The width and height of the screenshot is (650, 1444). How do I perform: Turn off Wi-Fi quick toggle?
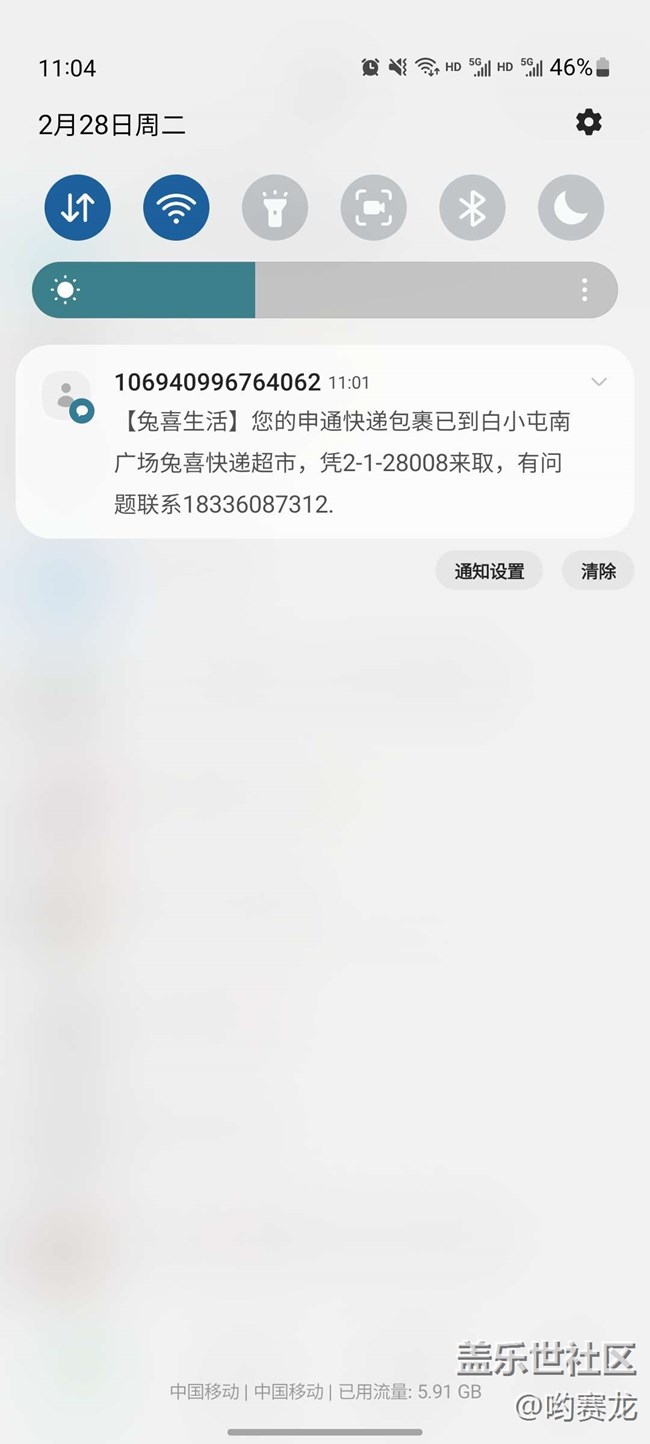point(176,208)
